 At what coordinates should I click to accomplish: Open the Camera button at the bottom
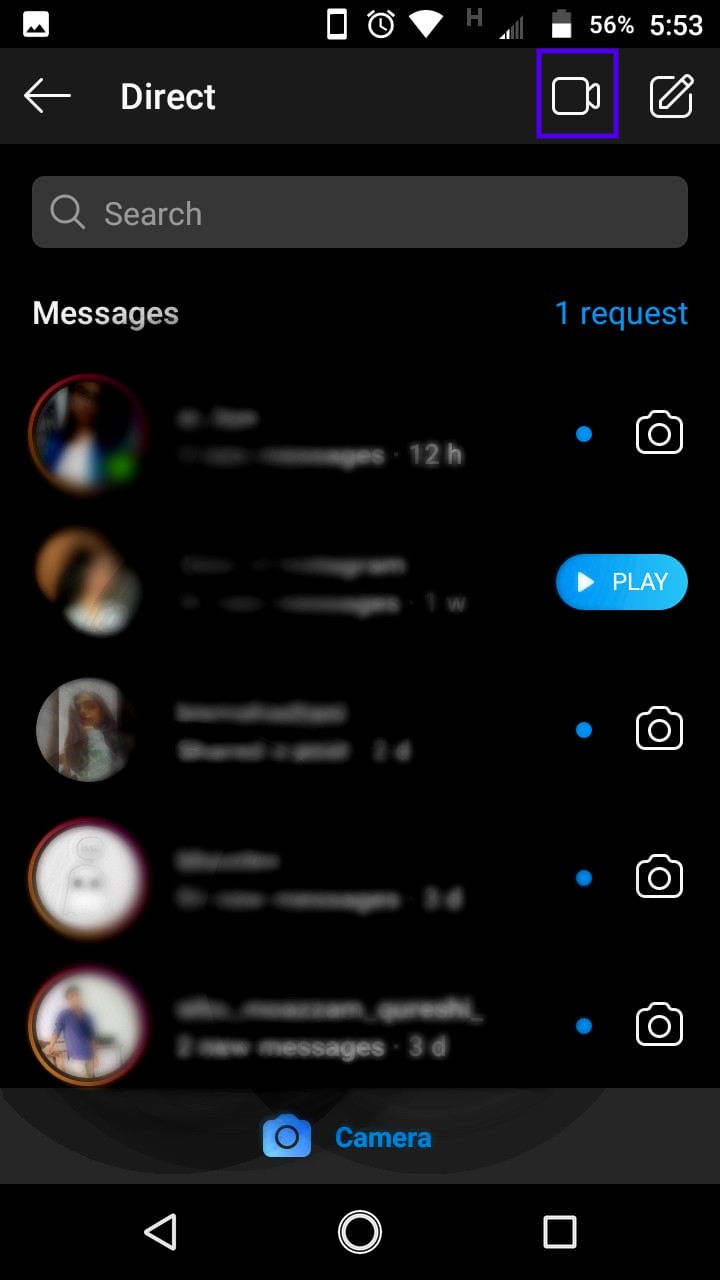pos(347,1137)
